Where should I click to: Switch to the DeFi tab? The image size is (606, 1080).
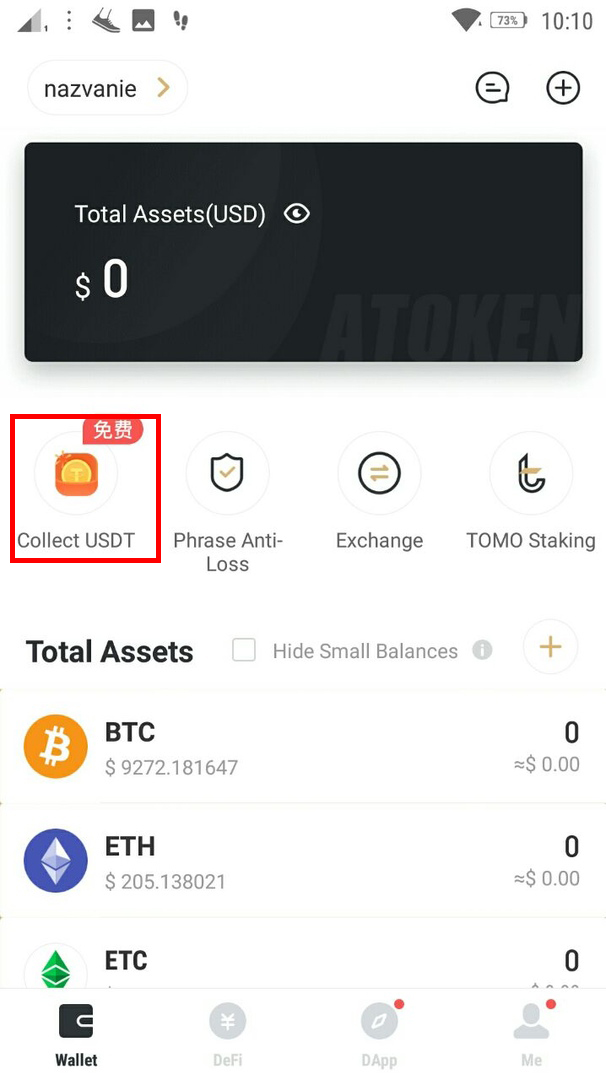(x=227, y=1033)
